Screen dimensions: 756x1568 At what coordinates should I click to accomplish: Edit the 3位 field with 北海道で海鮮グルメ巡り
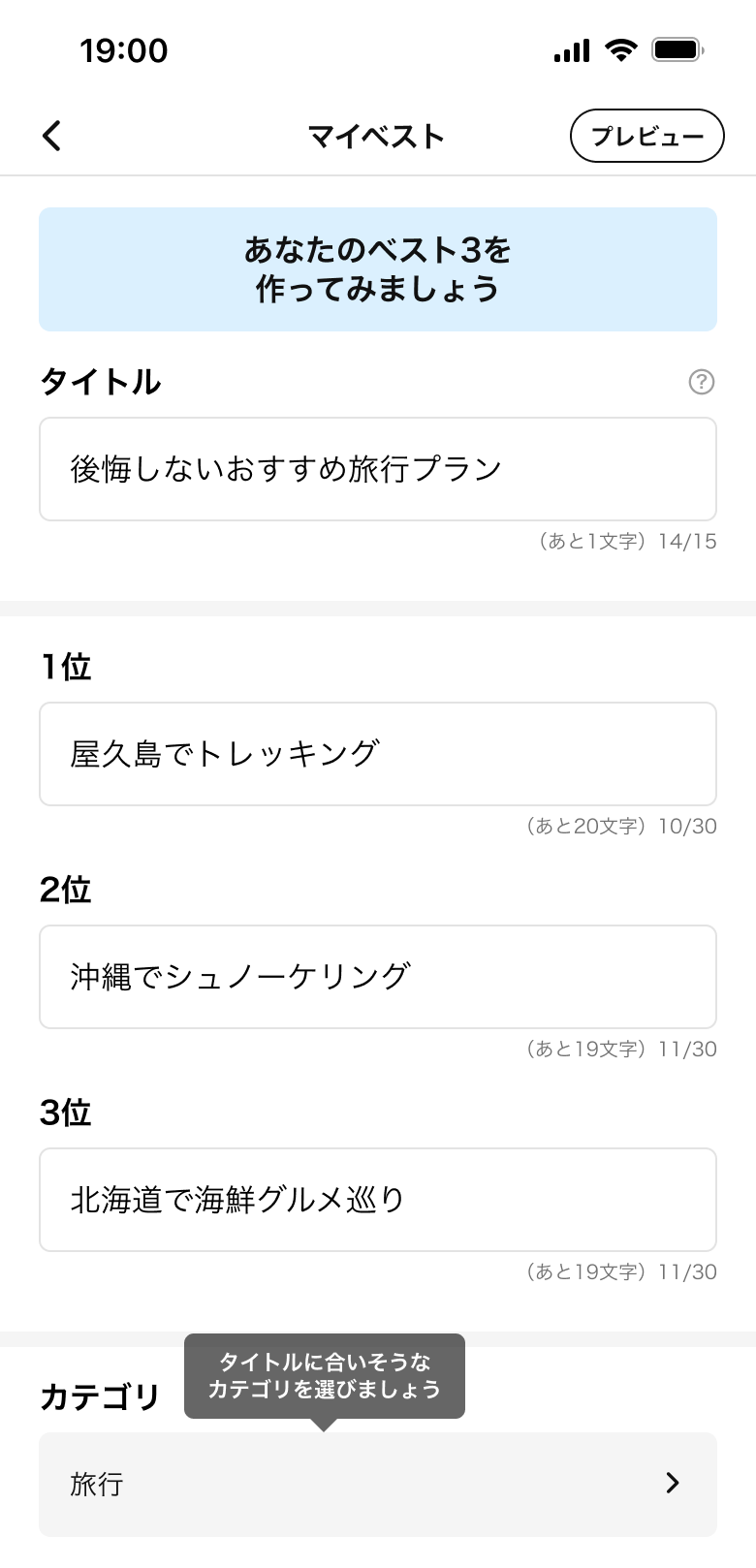[378, 1200]
